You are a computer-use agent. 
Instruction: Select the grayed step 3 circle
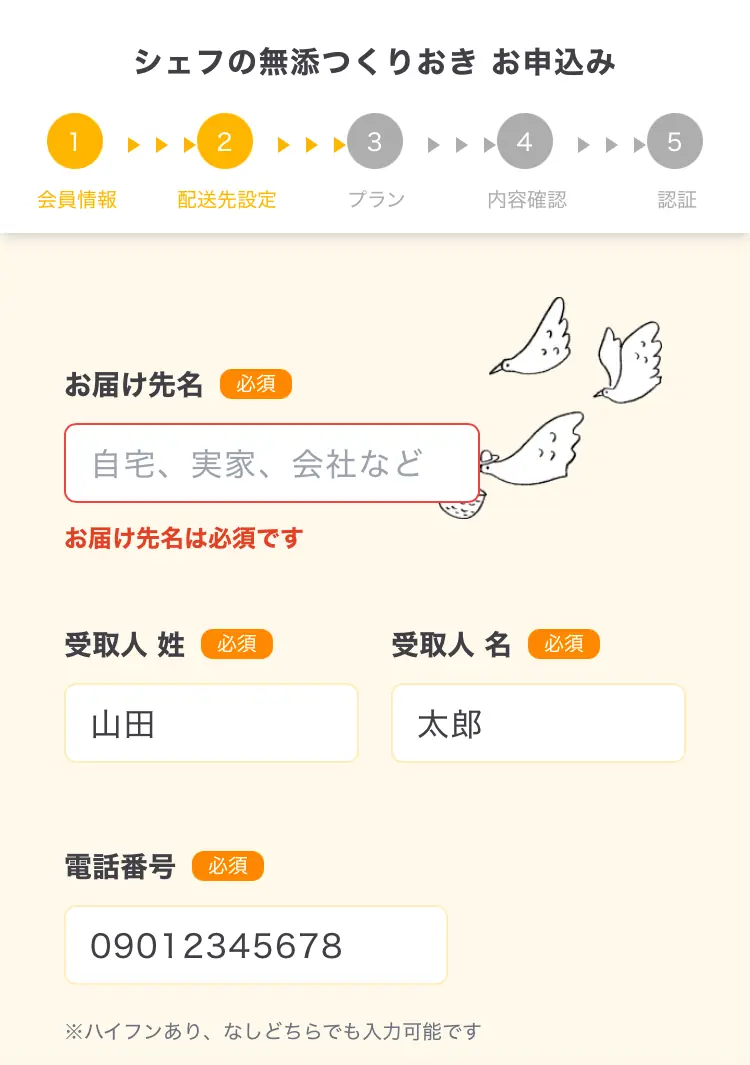coord(375,141)
